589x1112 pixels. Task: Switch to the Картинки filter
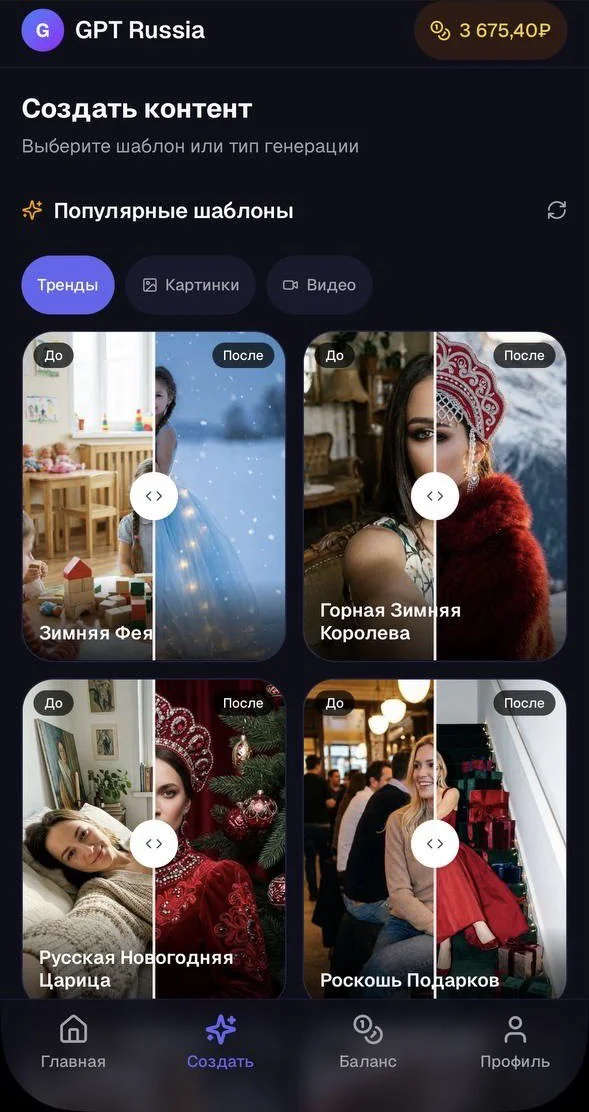pyautogui.click(x=191, y=285)
